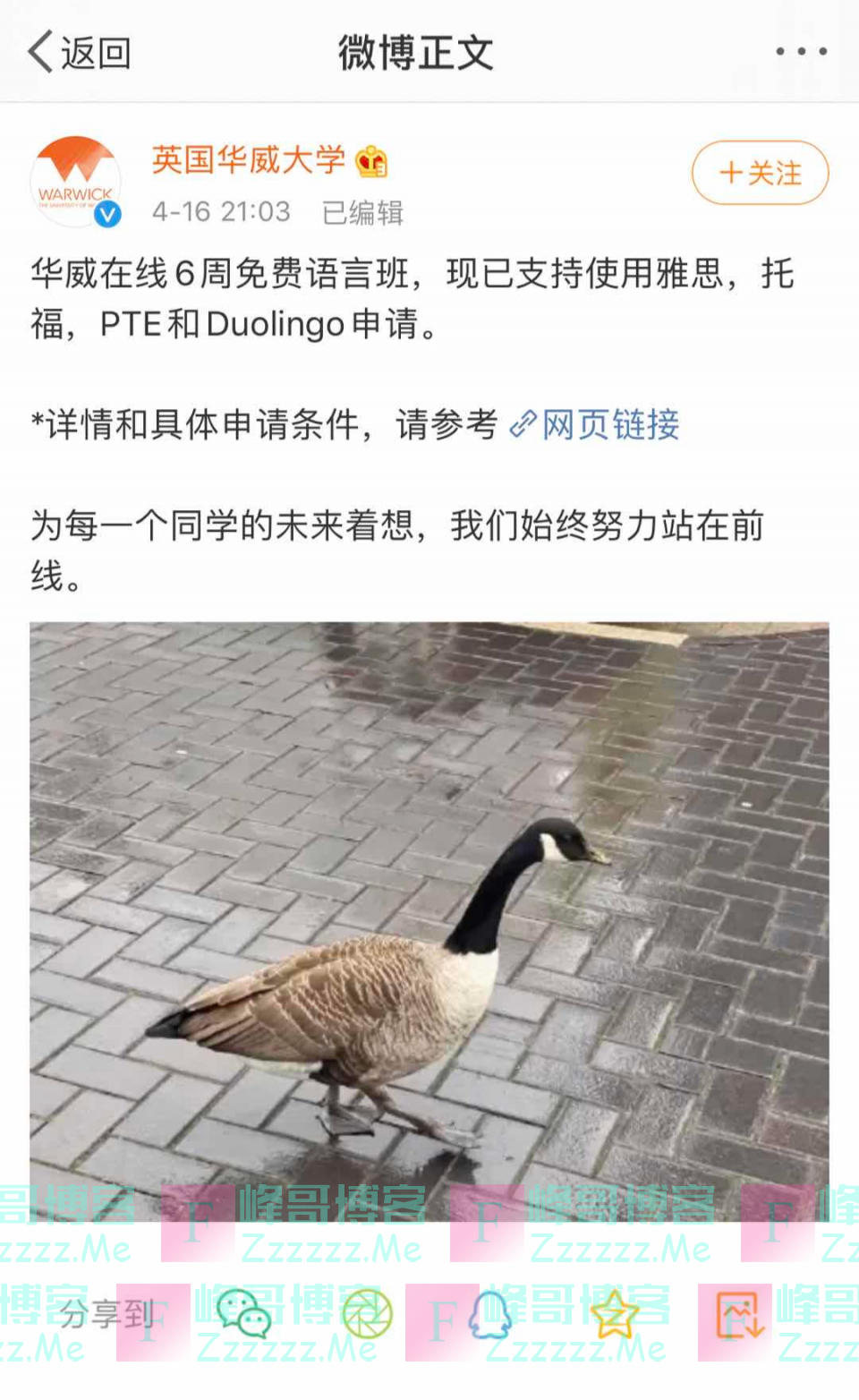Open the 英国华威大学 account name

point(248,160)
